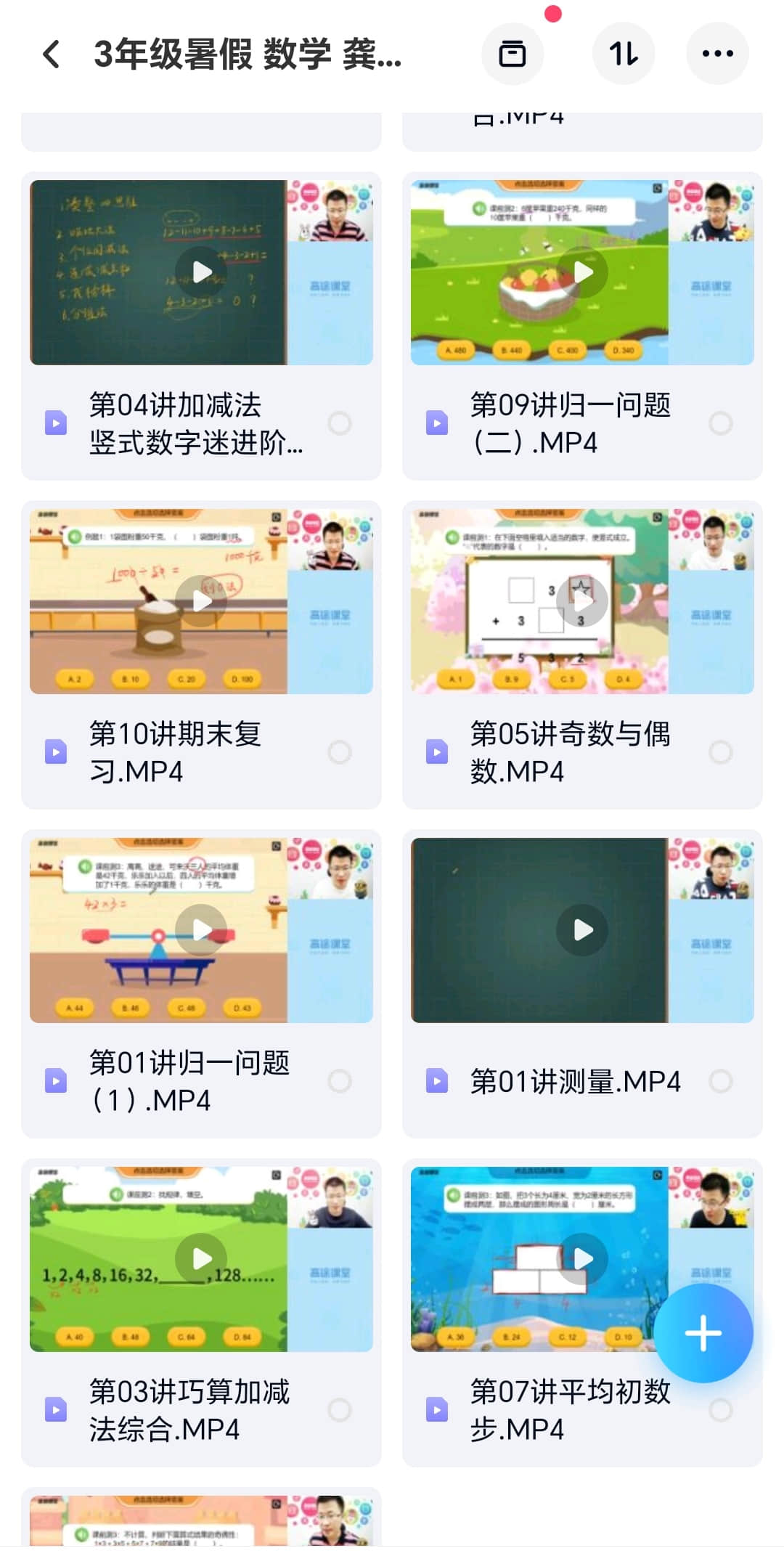This screenshot has height=1556, width=784.
Task: Go back to the previous folder
Action: point(51,54)
